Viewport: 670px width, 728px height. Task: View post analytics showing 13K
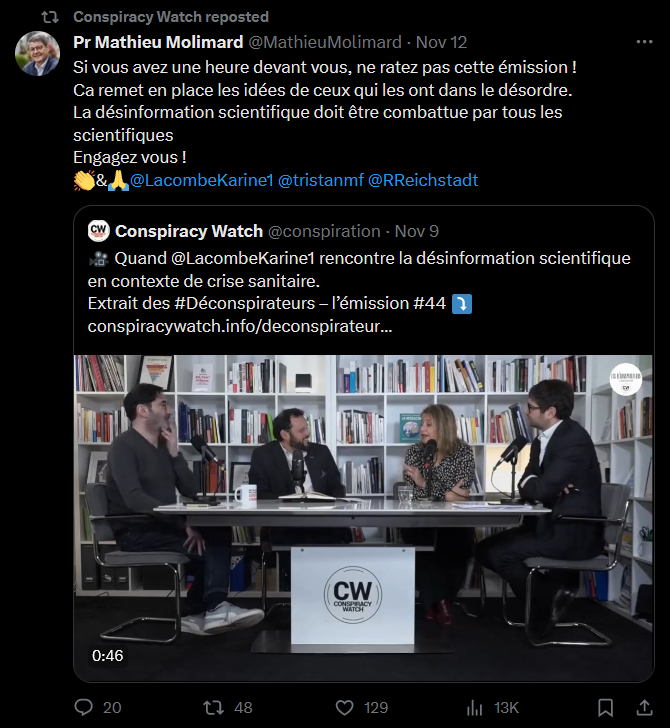click(476, 707)
